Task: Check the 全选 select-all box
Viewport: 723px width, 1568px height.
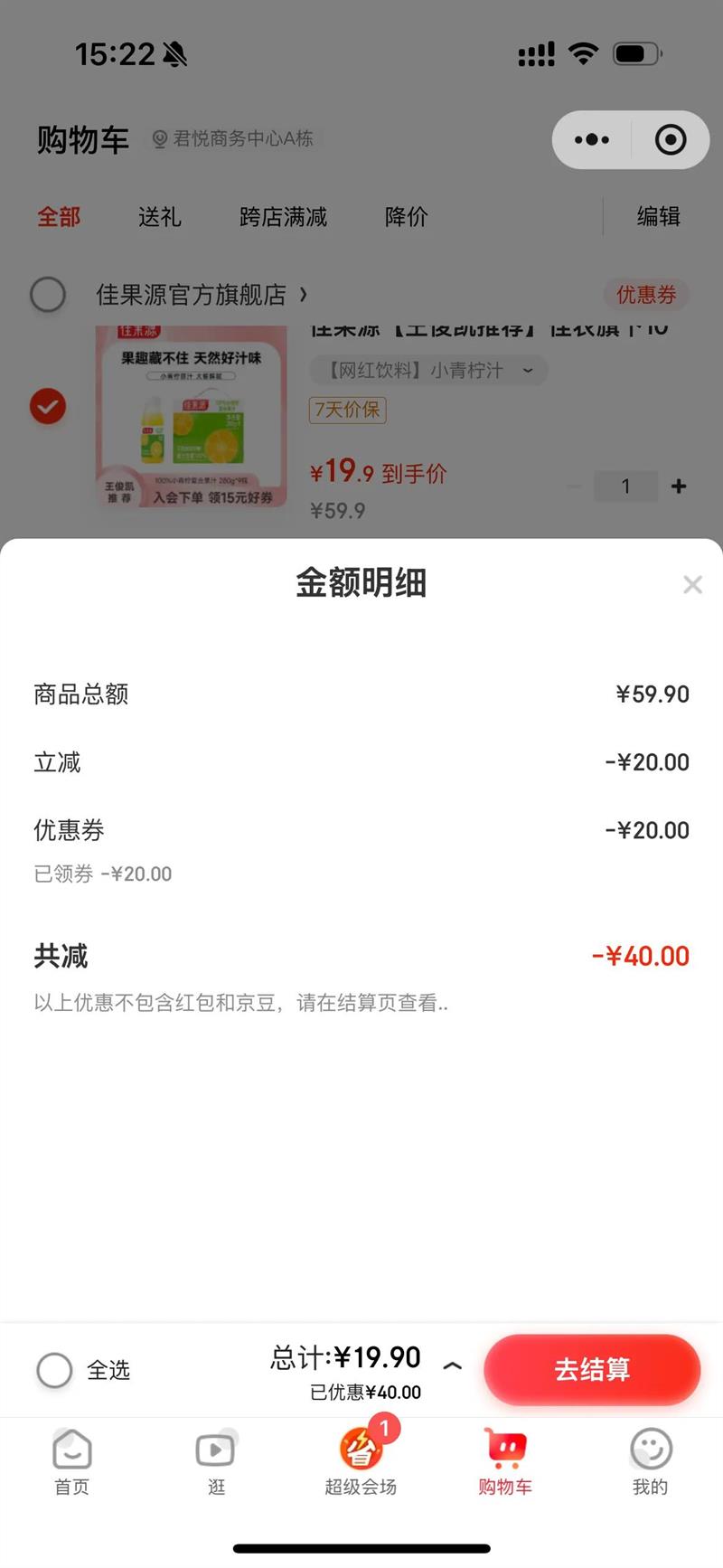Action: [54, 1370]
